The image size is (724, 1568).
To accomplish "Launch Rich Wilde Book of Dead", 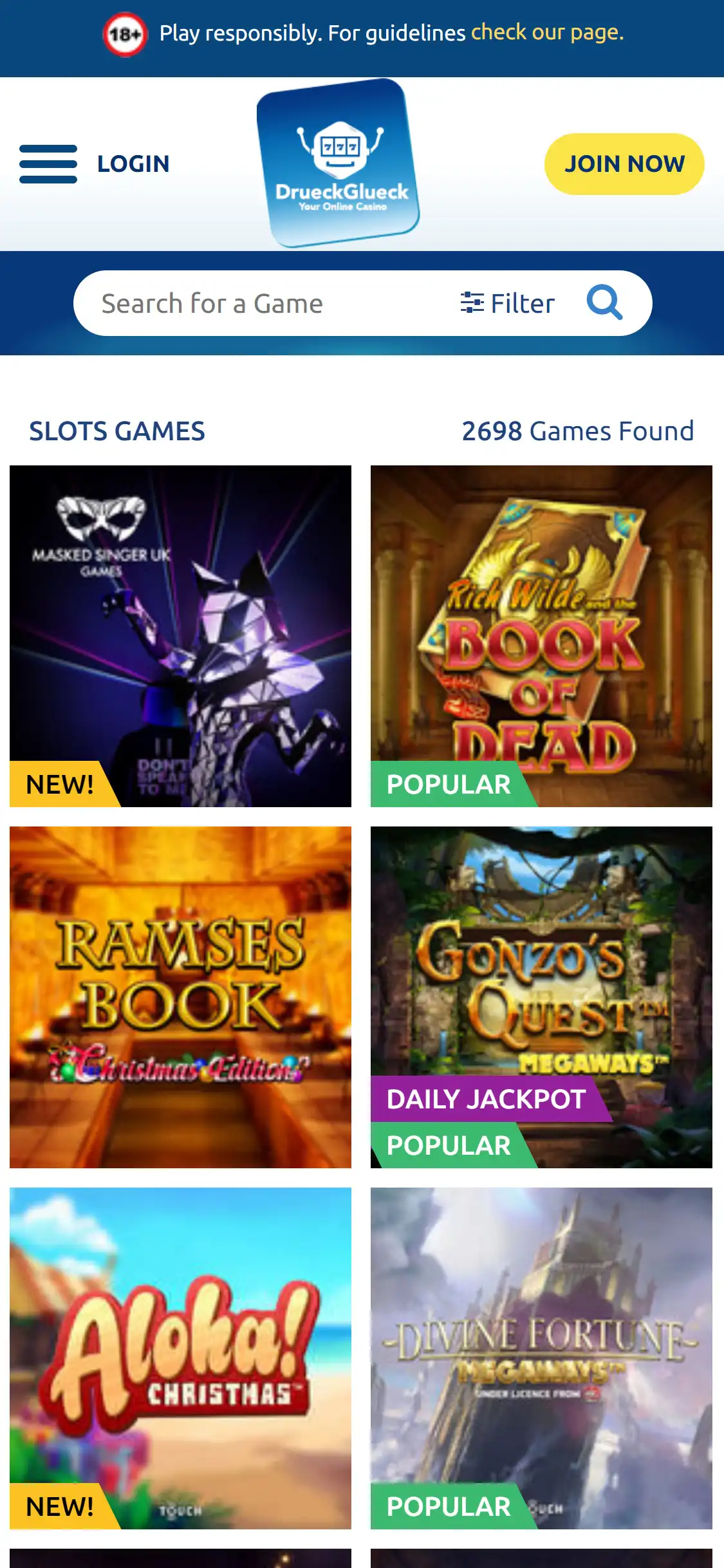I will tap(541, 636).
